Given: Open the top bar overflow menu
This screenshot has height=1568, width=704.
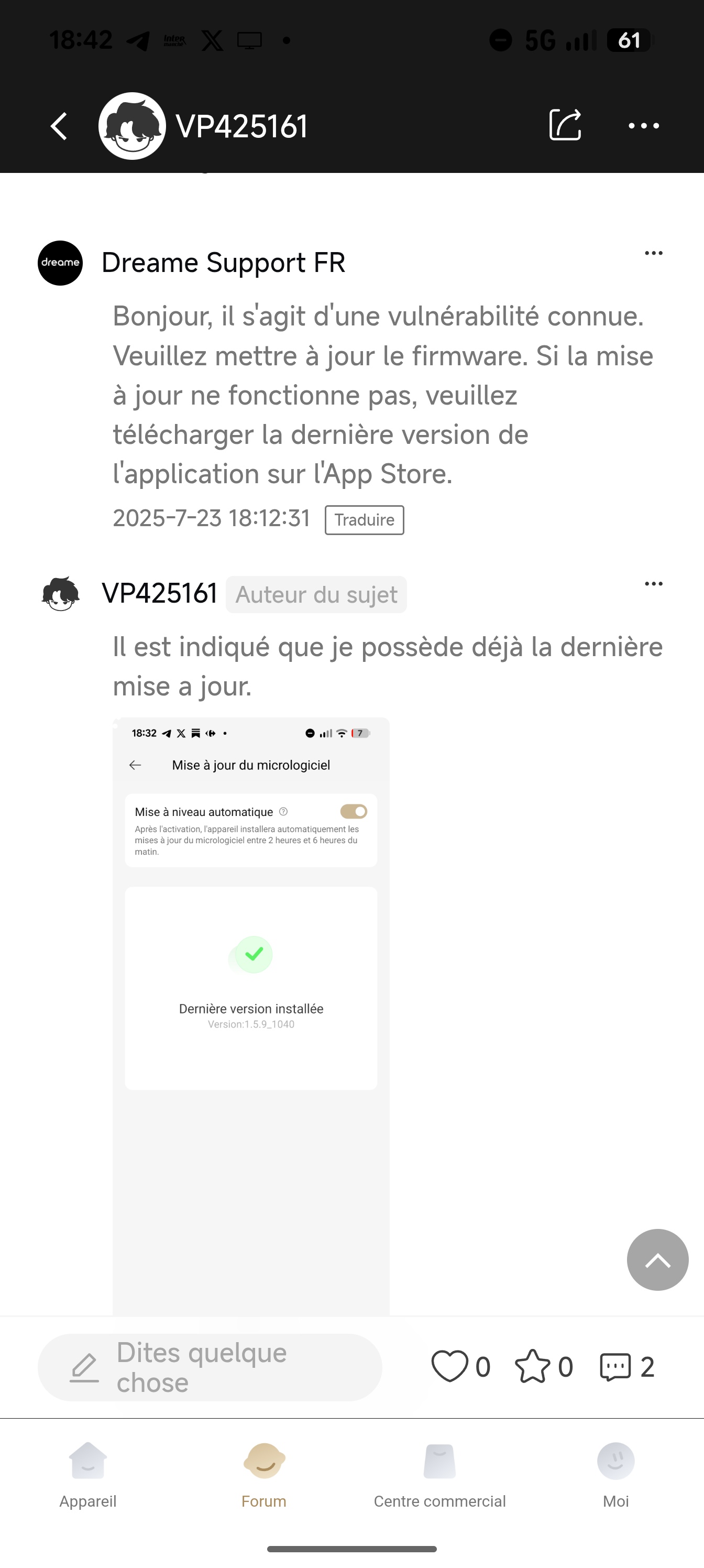Looking at the screenshot, I should pos(643,126).
